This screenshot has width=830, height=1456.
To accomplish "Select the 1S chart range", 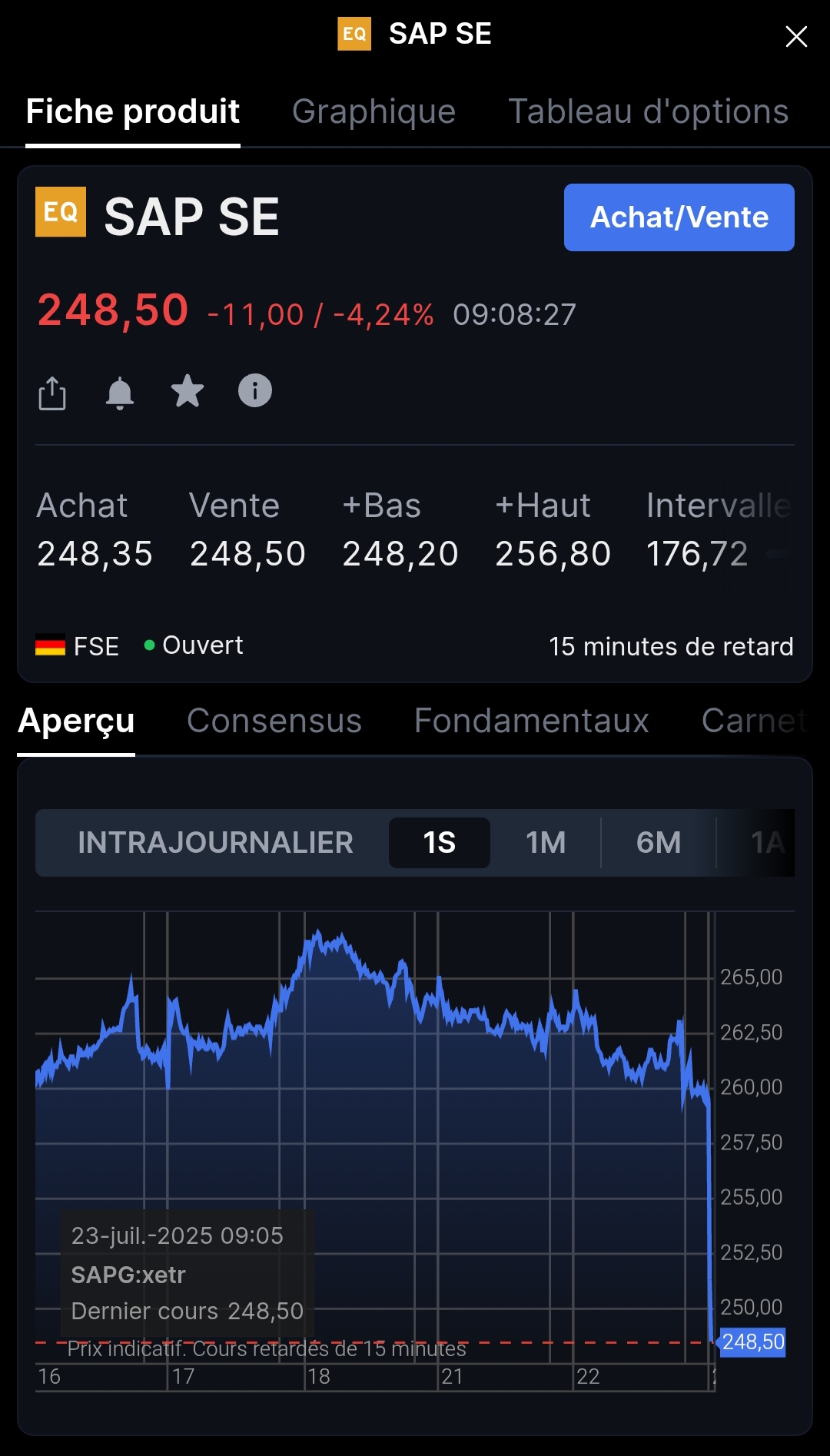I will pyautogui.click(x=439, y=843).
